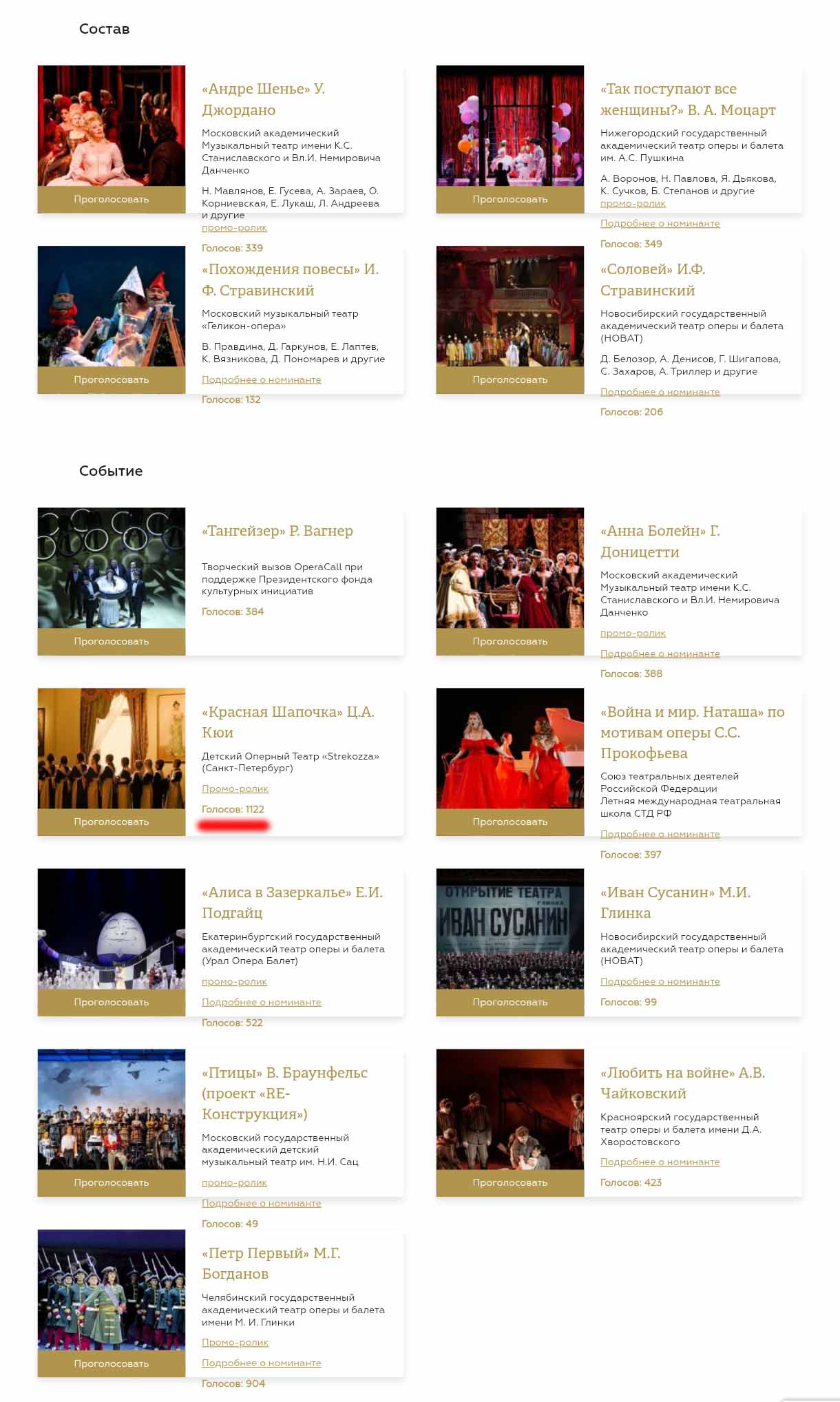This screenshot has height=1402, width=840.
Task: Open «Подробнее о номинанте» for «Похождения повесы»
Action: [x=261, y=380]
